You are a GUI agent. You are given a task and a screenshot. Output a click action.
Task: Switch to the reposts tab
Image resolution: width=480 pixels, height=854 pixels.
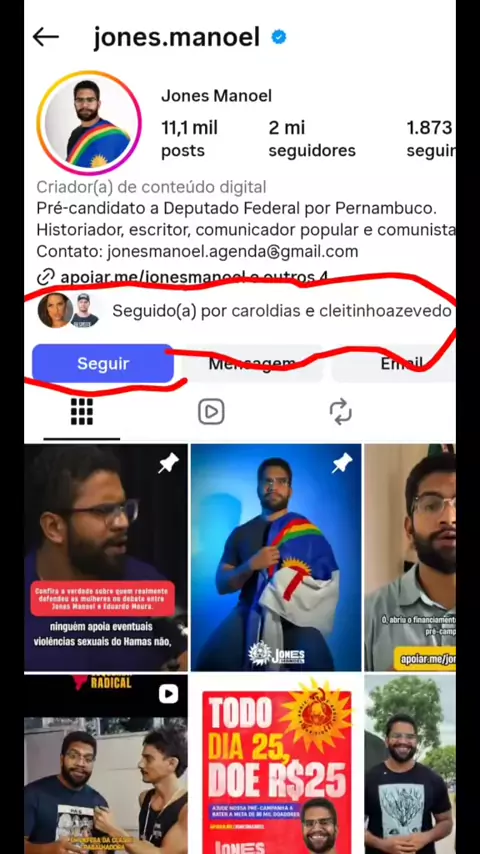click(x=341, y=412)
